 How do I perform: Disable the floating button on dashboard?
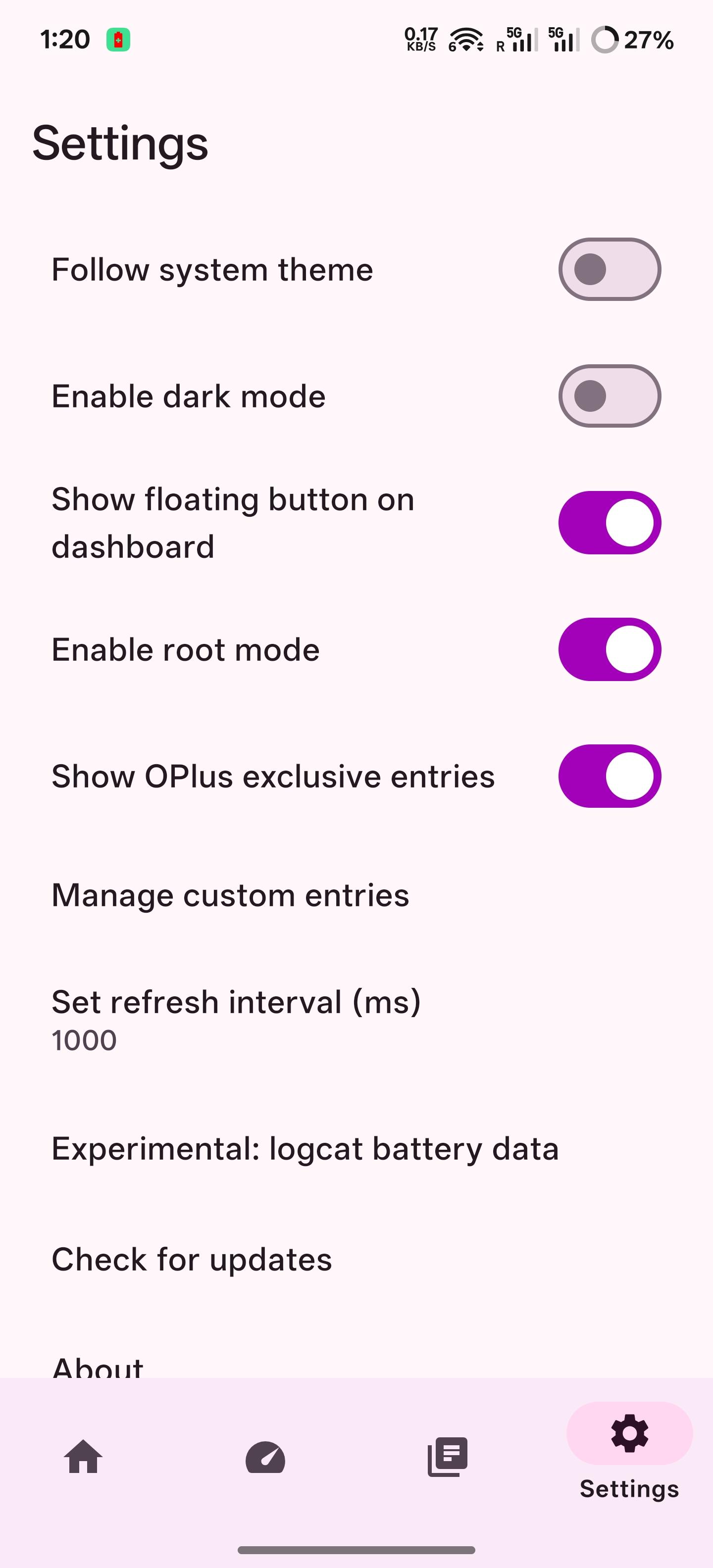point(610,522)
